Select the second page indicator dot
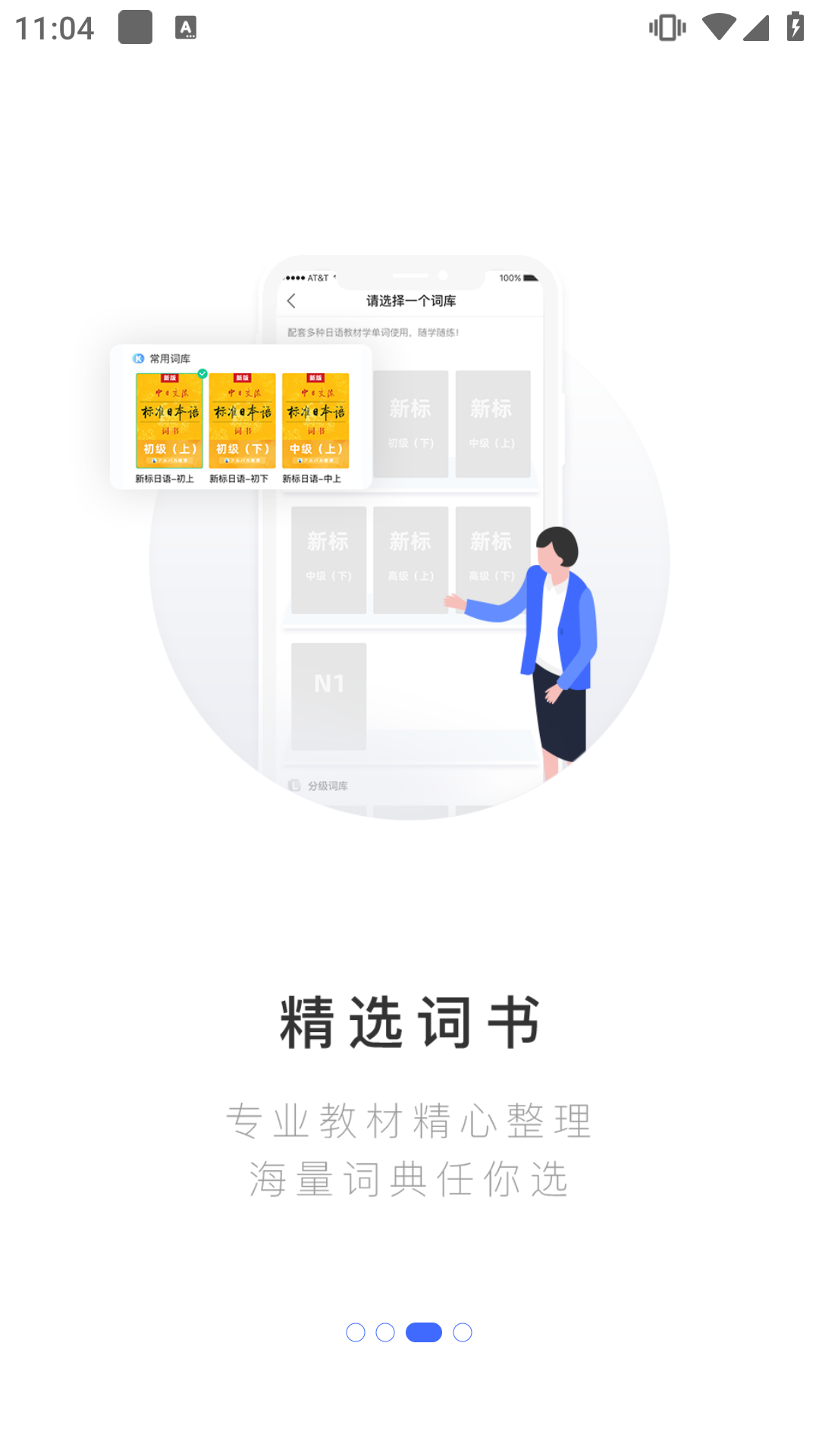The height and width of the screenshot is (1456, 819). coord(385,1332)
